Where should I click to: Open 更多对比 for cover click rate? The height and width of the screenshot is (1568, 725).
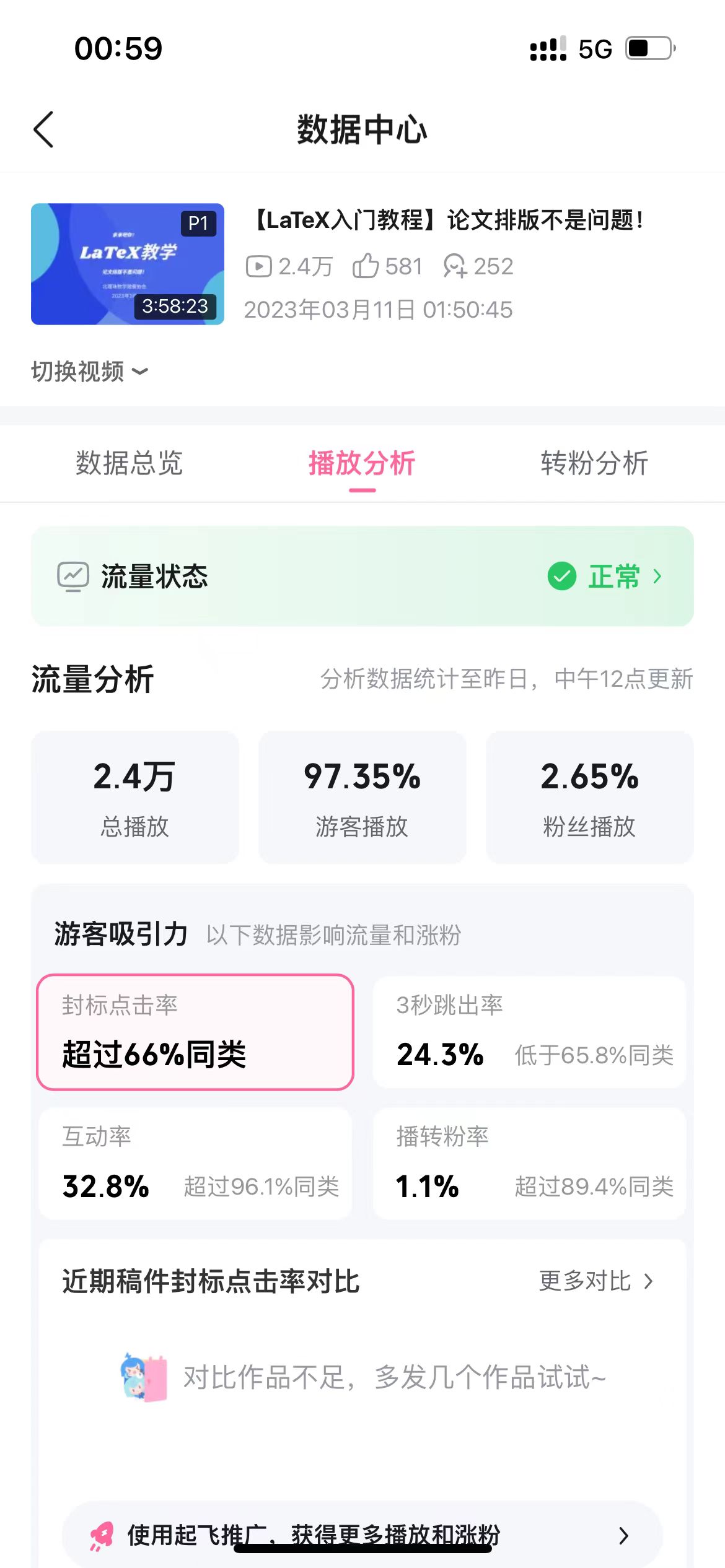click(x=595, y=1281)
